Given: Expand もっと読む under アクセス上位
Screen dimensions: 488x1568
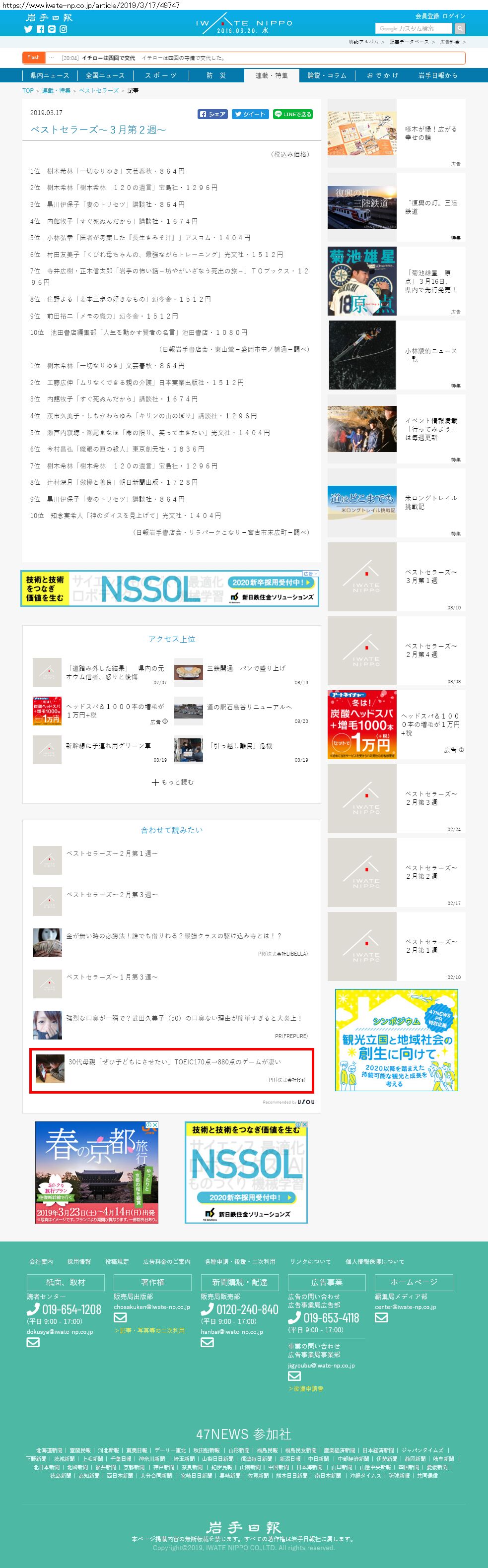Looking at the screenshot, I should pyautogui.click(x=172, y=782).
